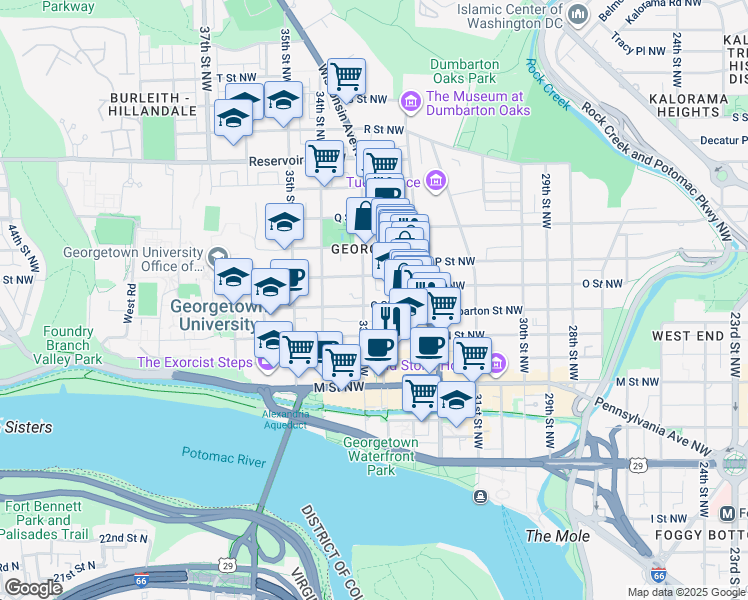Select the school marker beside Burleith-Hillandale label

click(x=233, y=116)
